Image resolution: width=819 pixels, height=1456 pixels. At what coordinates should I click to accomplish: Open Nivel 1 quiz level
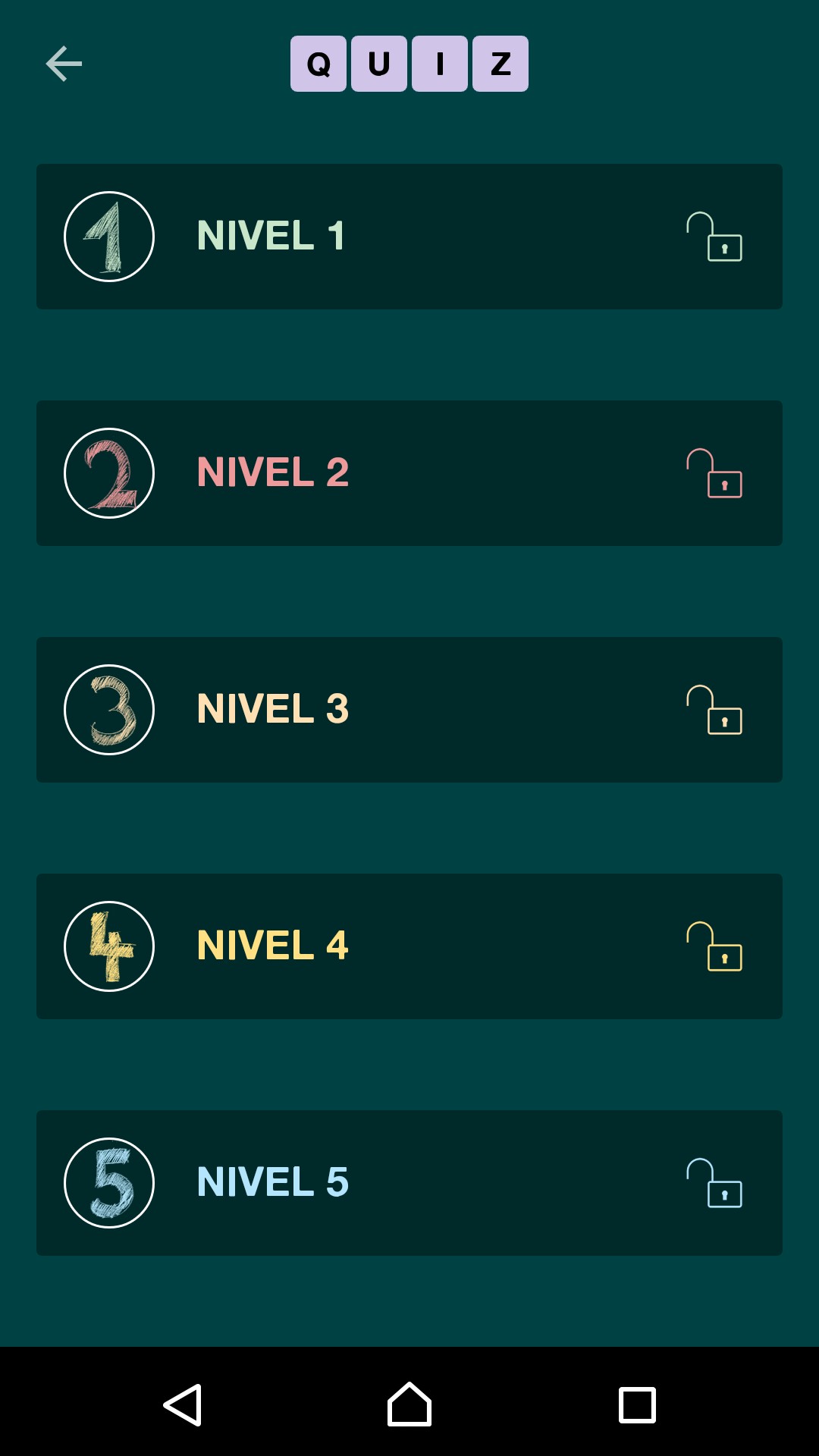409,236
